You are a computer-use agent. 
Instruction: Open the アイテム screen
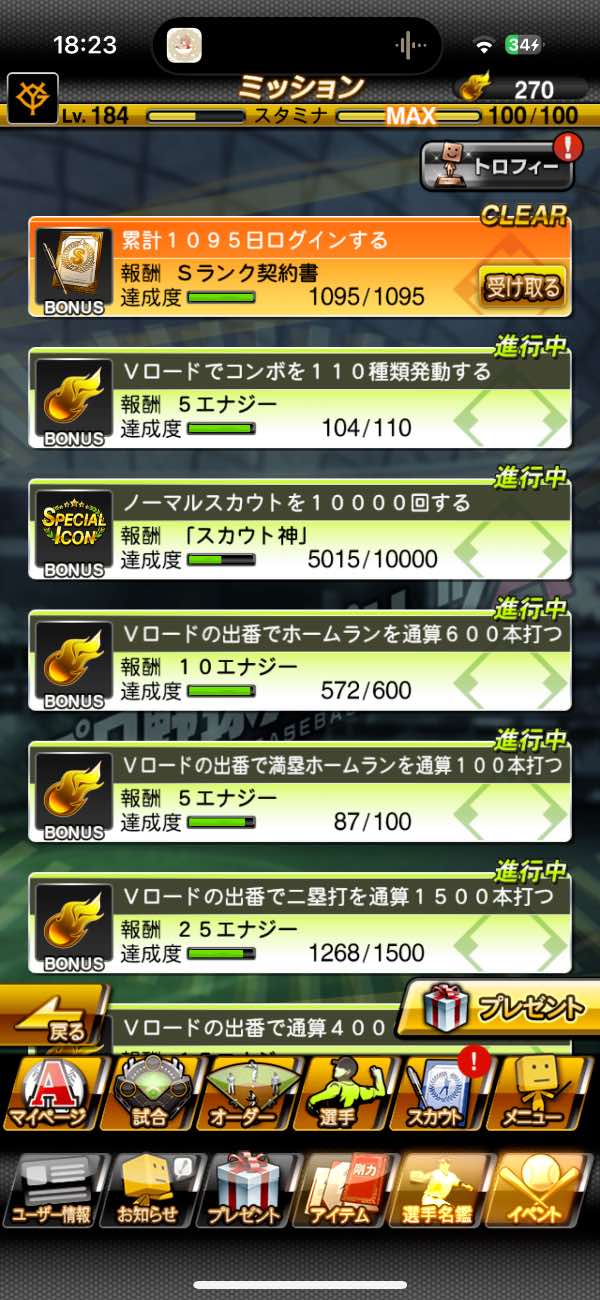click(346, 1190)
